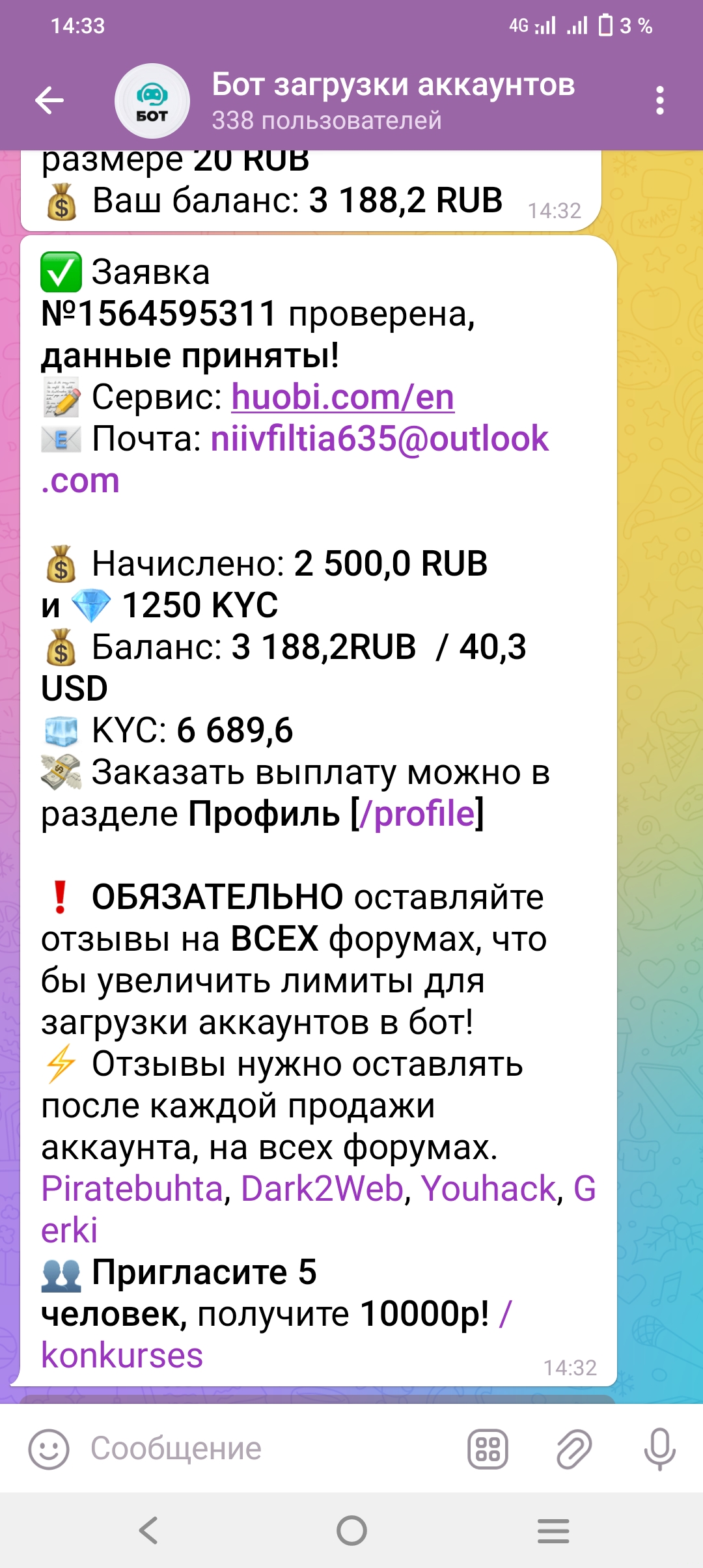Show the bot keyboard menu

488,1449
